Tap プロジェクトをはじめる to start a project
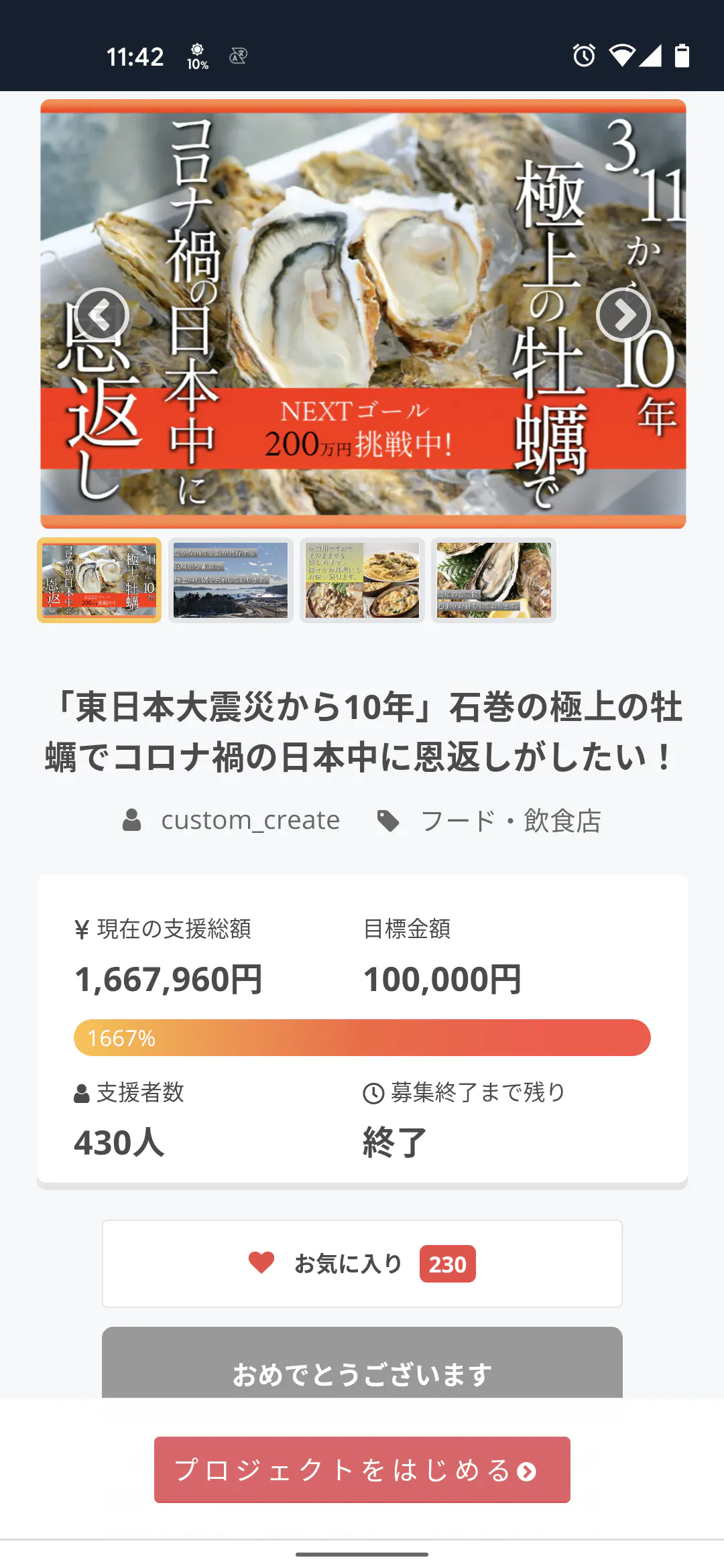 coord(362,1470)
